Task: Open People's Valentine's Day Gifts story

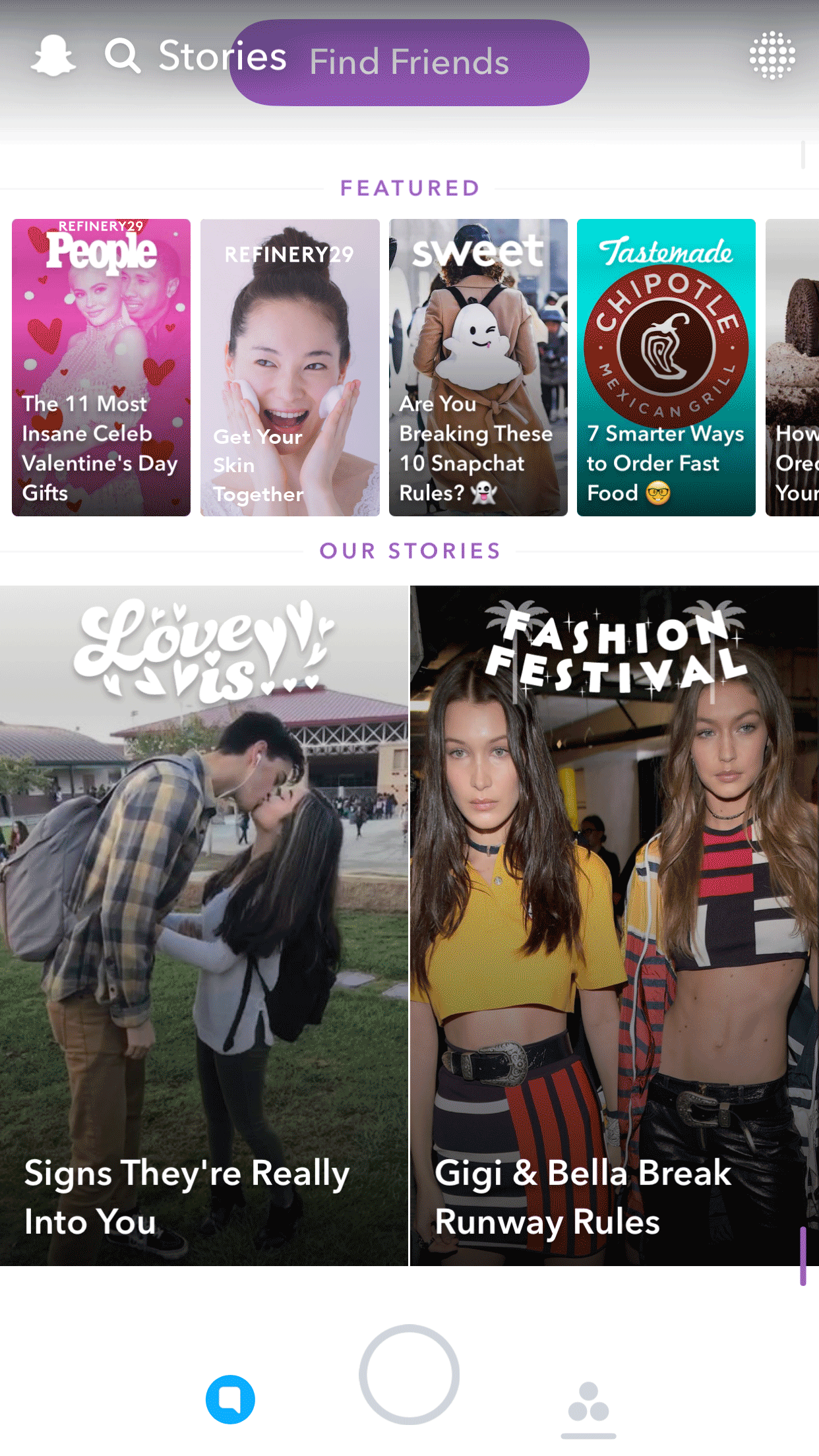Action: point(101,367)
